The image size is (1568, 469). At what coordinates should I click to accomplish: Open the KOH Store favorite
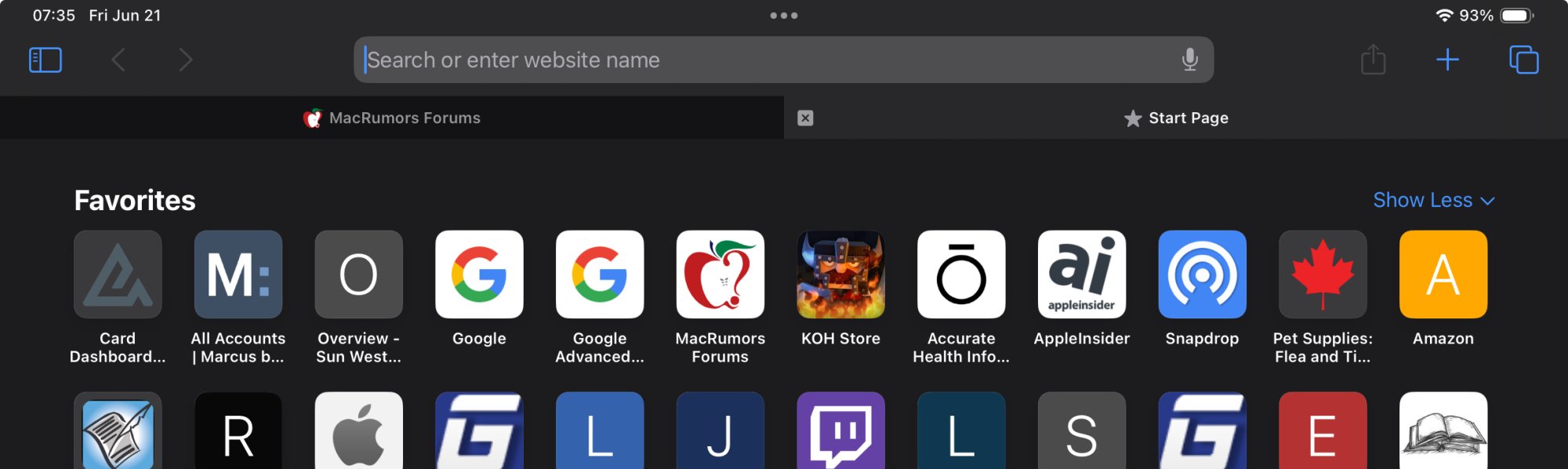tap(840, 274)
